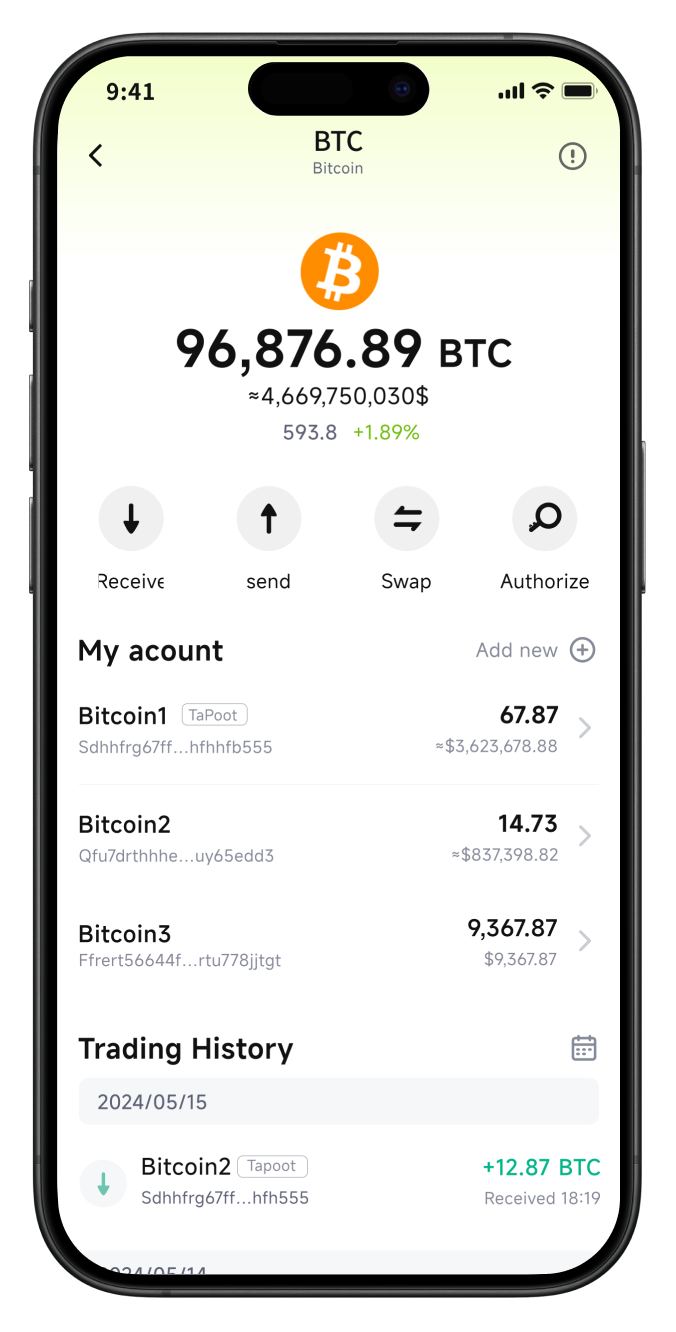
Task: Open the Swap action
Action: 406,519
